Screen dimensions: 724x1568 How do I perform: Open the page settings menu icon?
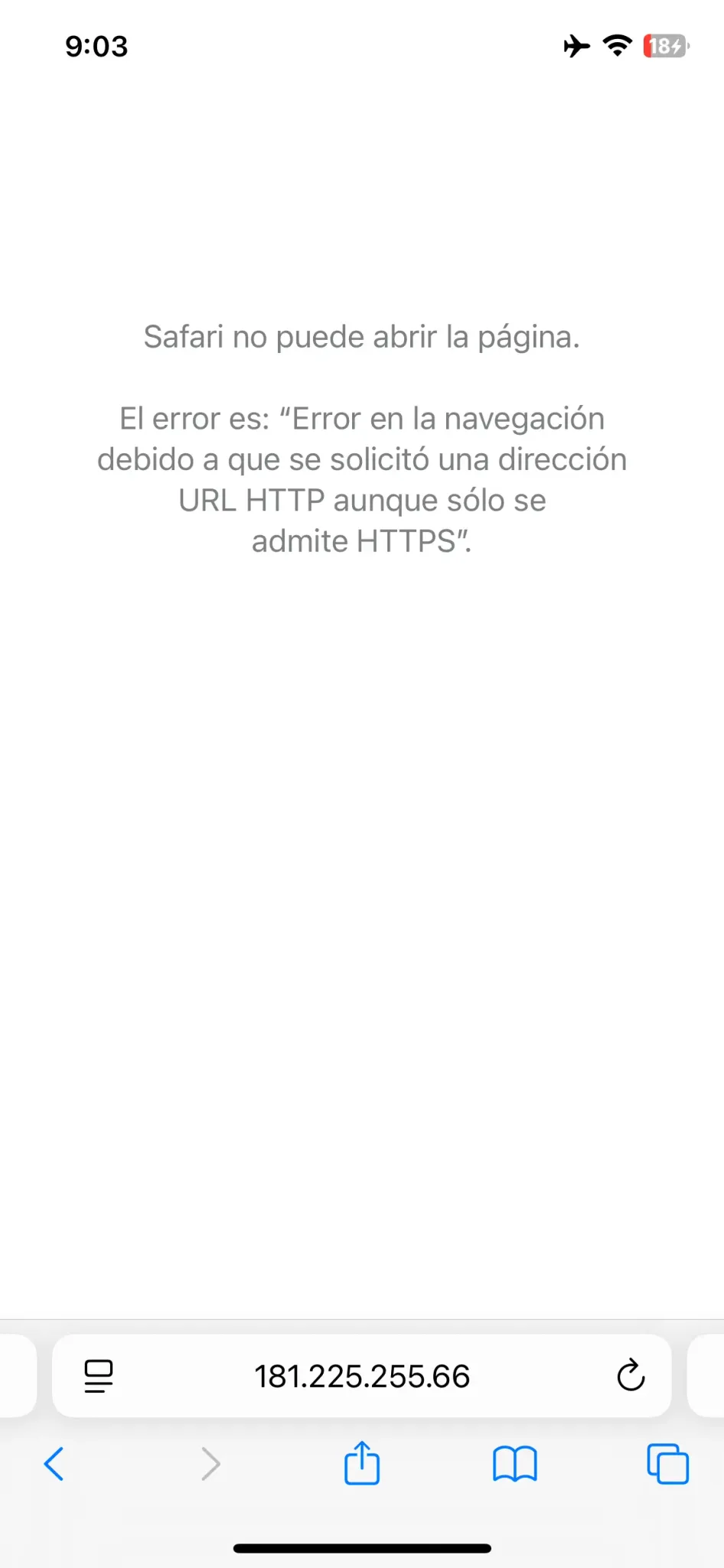(99, 1376)
